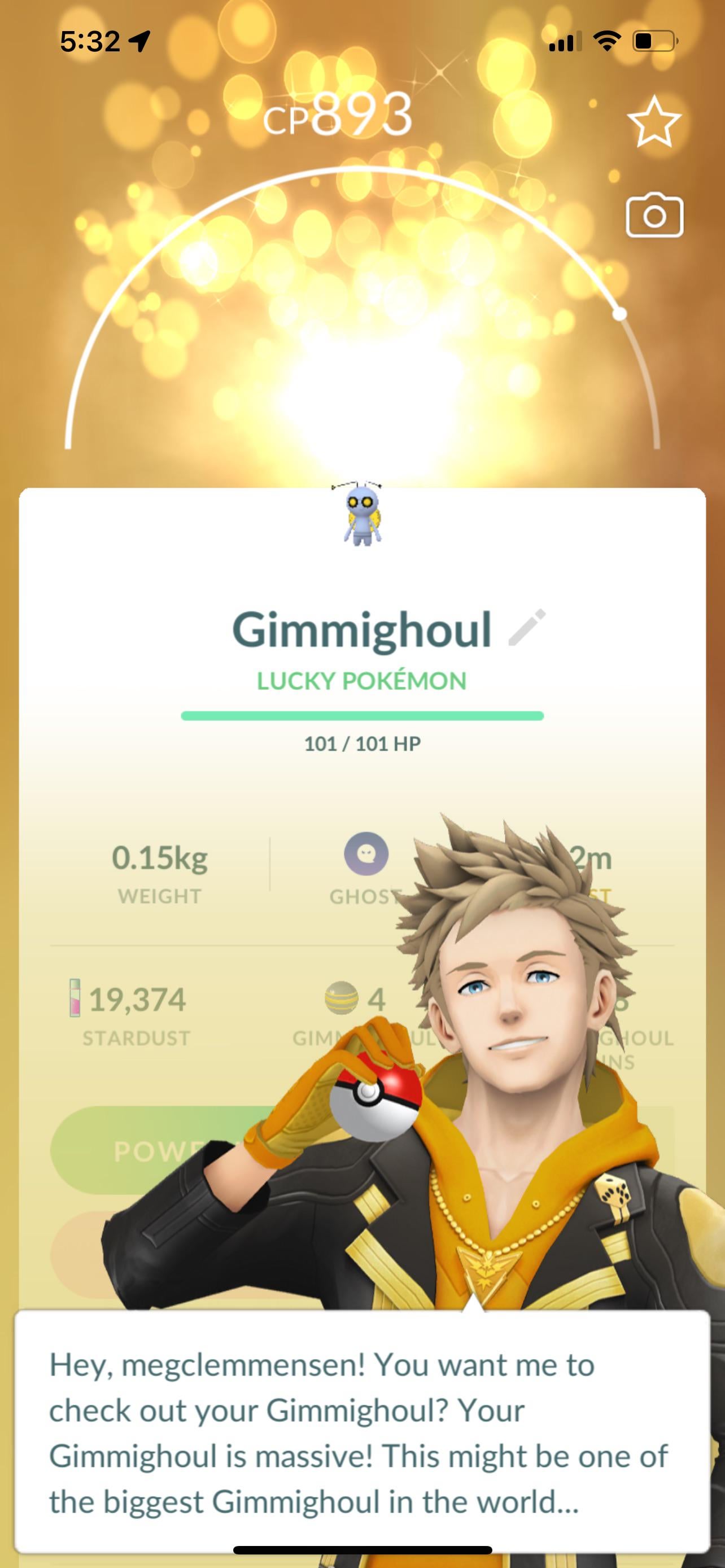
Task: Open the AR camera for Gimmighoul
Action: click(x=654, y=216)
